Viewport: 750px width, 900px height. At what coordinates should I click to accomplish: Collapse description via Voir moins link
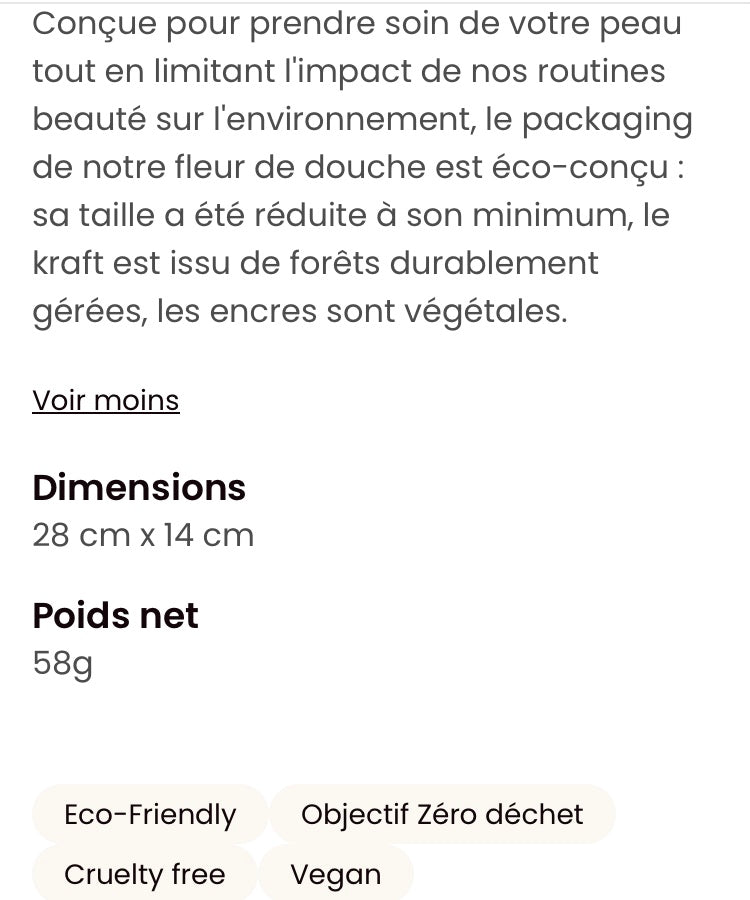(x=106, y=400)
